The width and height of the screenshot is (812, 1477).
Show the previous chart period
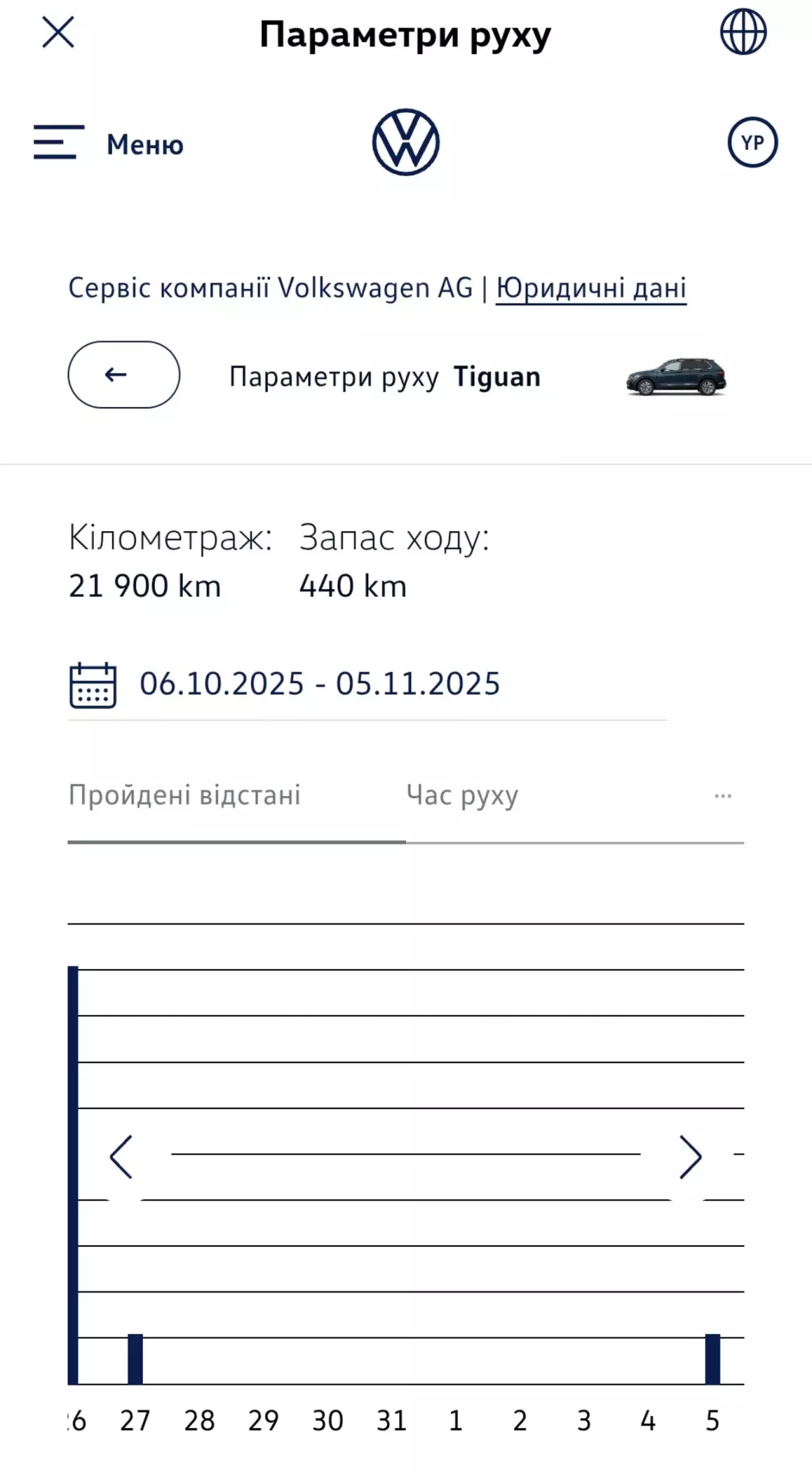coord(121,1157)
